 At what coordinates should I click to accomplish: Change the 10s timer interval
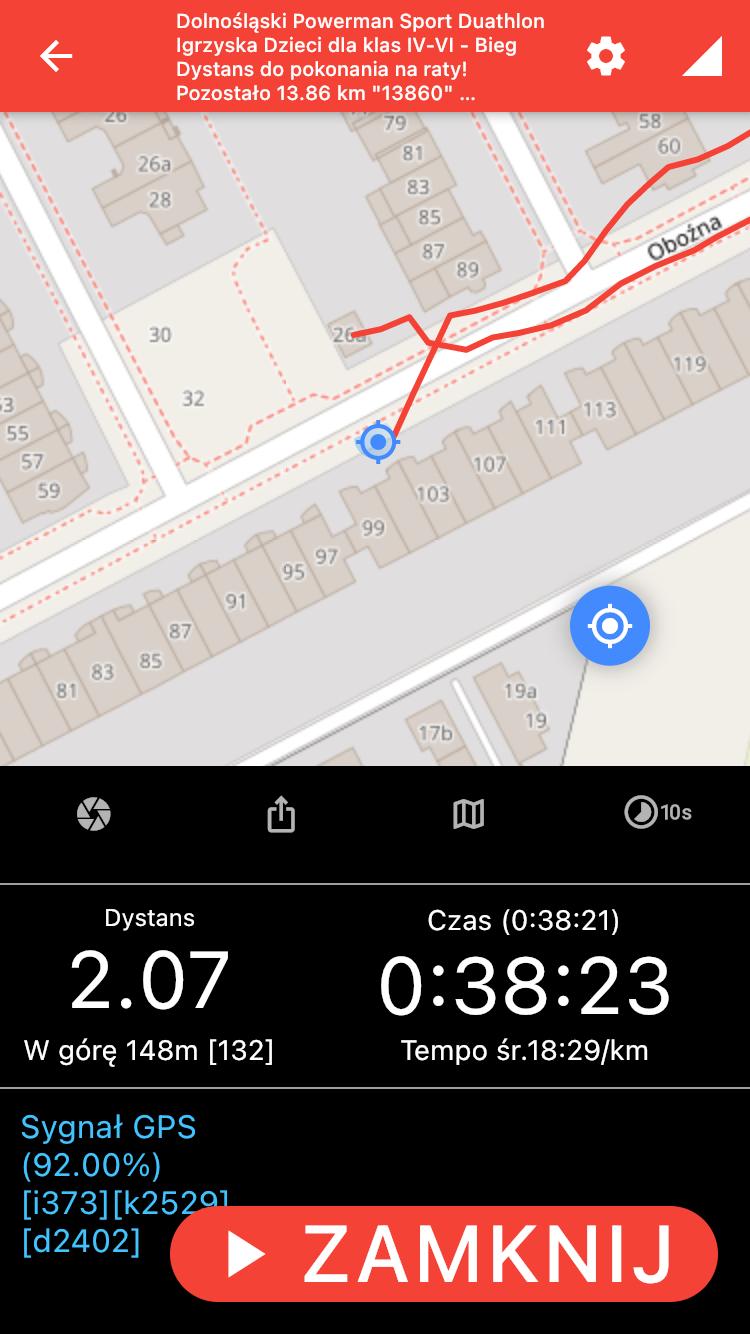(657, 813)
